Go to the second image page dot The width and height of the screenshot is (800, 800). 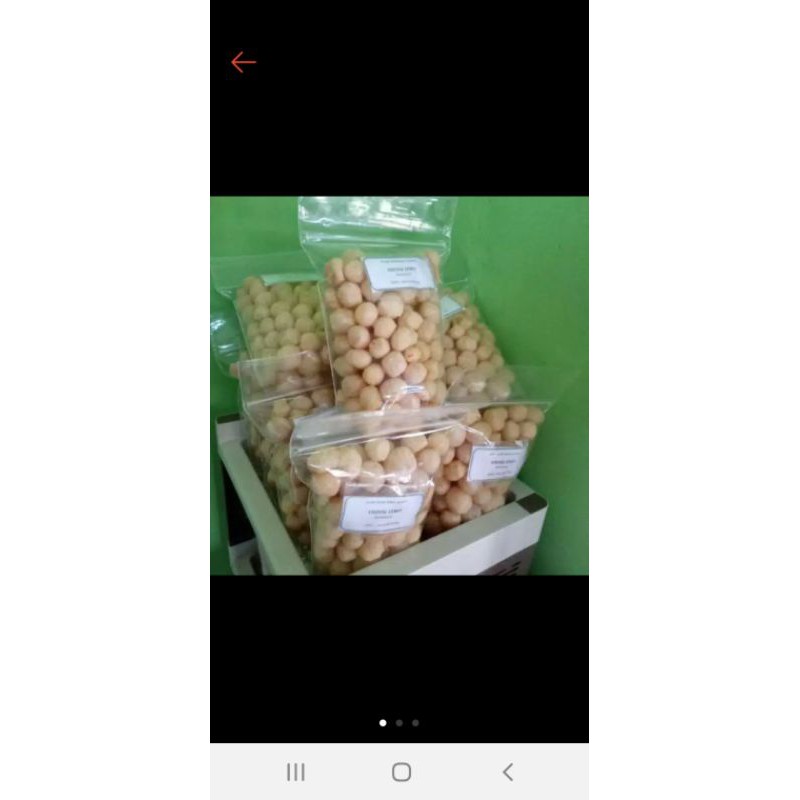tap(399, 722)
